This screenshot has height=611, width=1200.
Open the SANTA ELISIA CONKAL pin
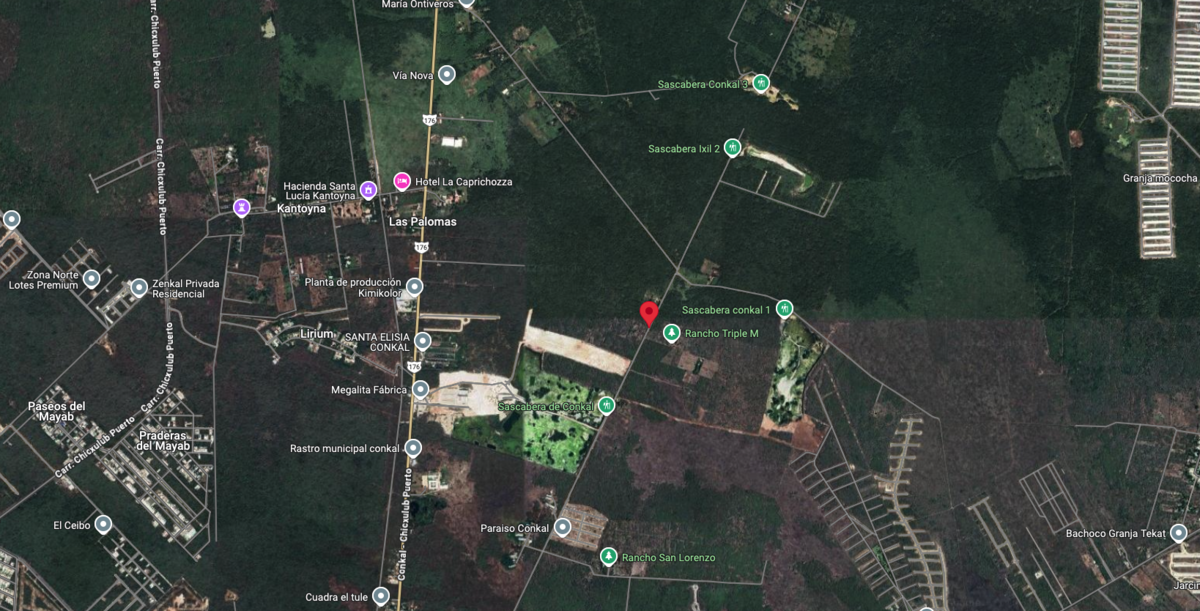point(422,341)
